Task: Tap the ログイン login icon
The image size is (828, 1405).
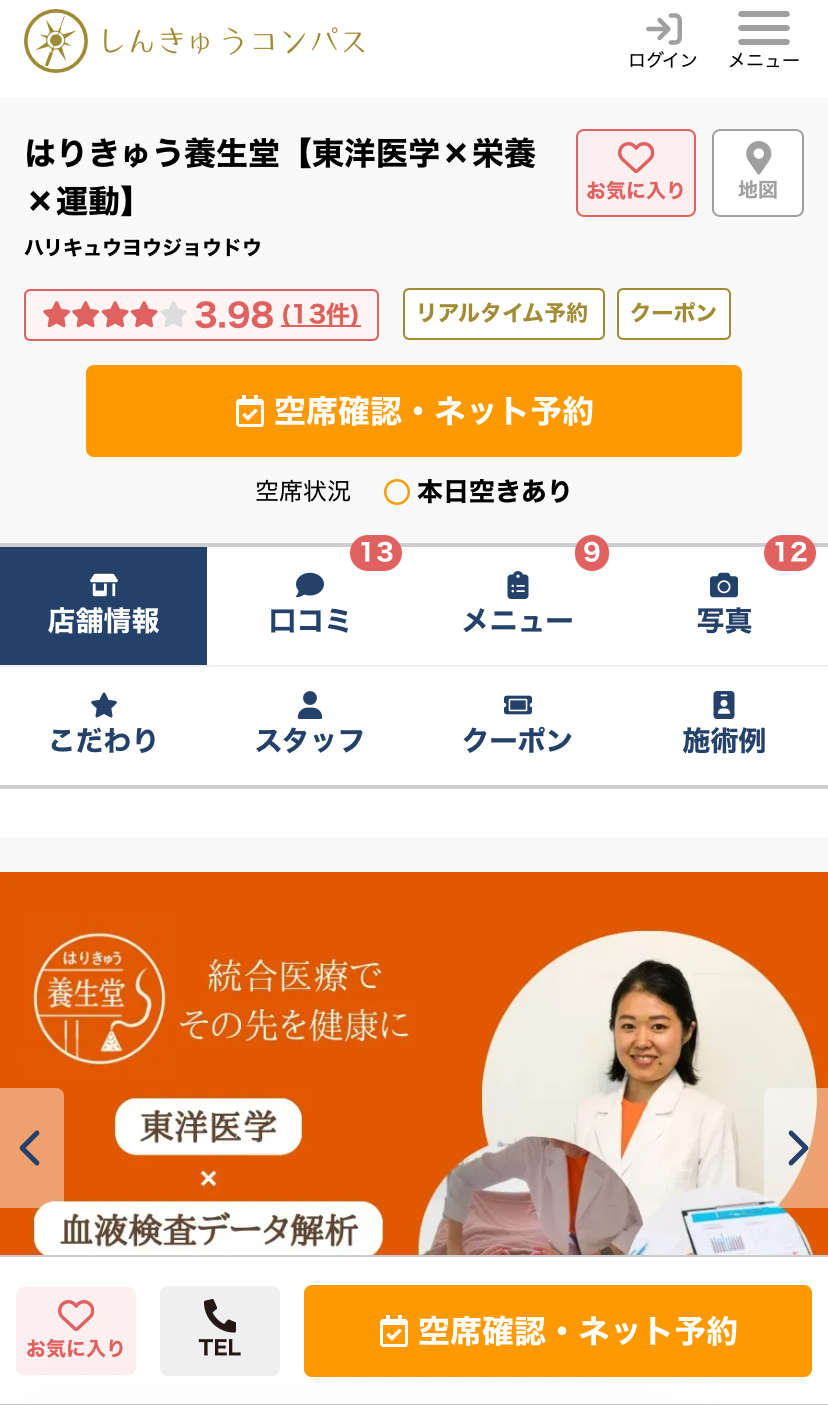Action: pos(662,40)
